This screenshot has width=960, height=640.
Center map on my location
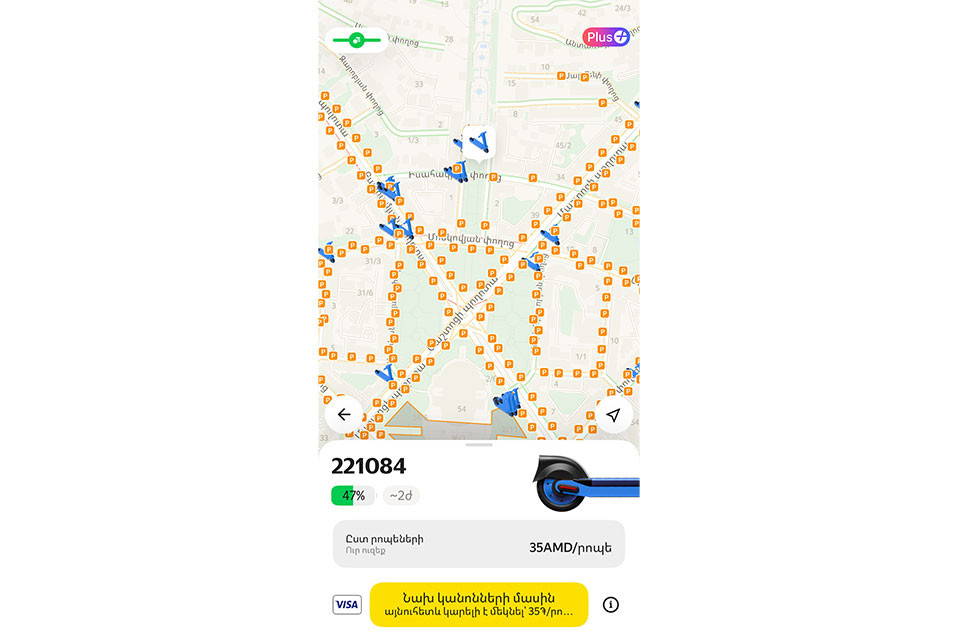[x=613, y=414]
